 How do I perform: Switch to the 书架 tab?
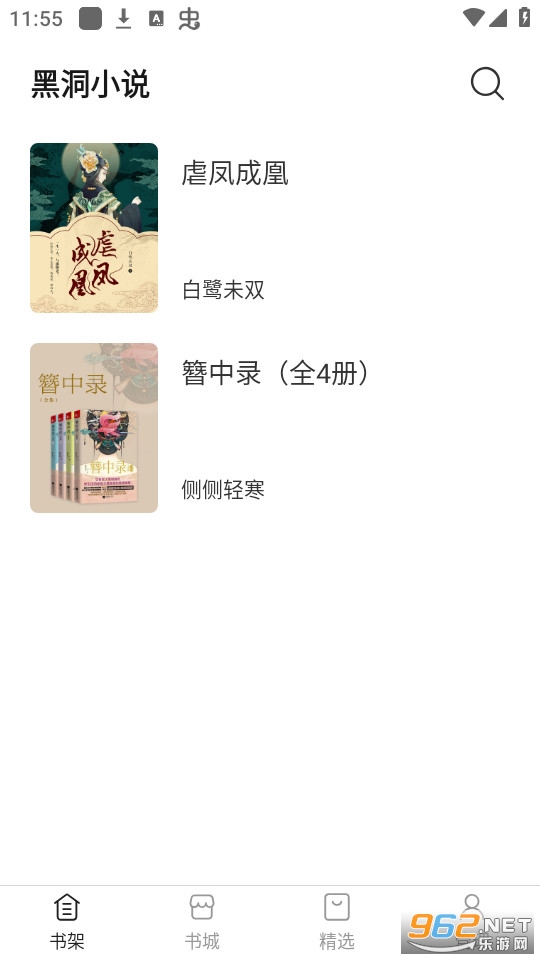pyautogui.click(x=67, y=922)
